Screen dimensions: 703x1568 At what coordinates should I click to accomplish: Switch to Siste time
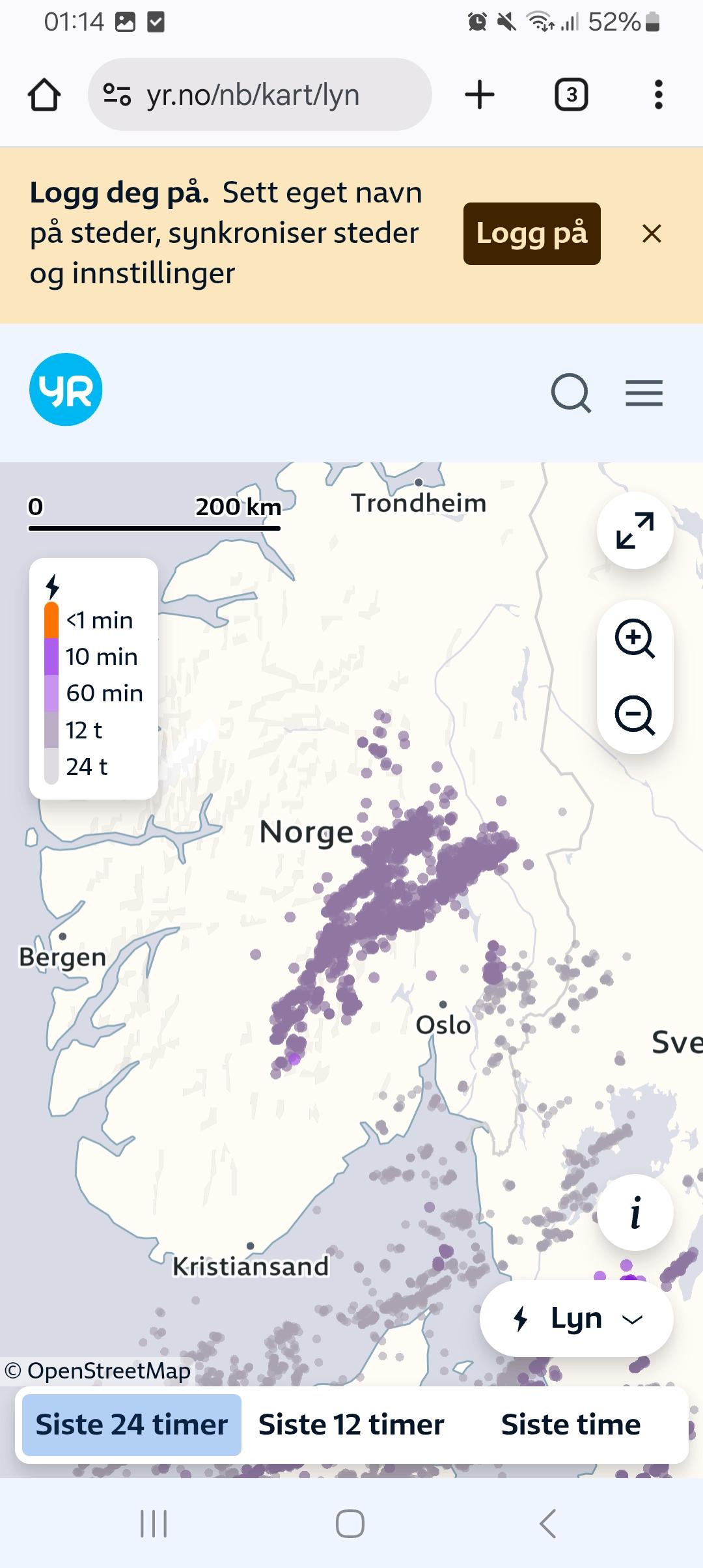(571, 1425)
